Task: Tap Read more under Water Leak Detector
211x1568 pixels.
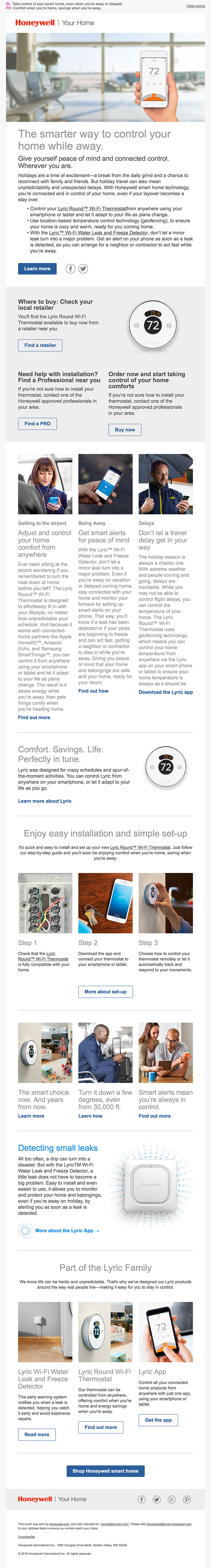Action: point(36,1435)
